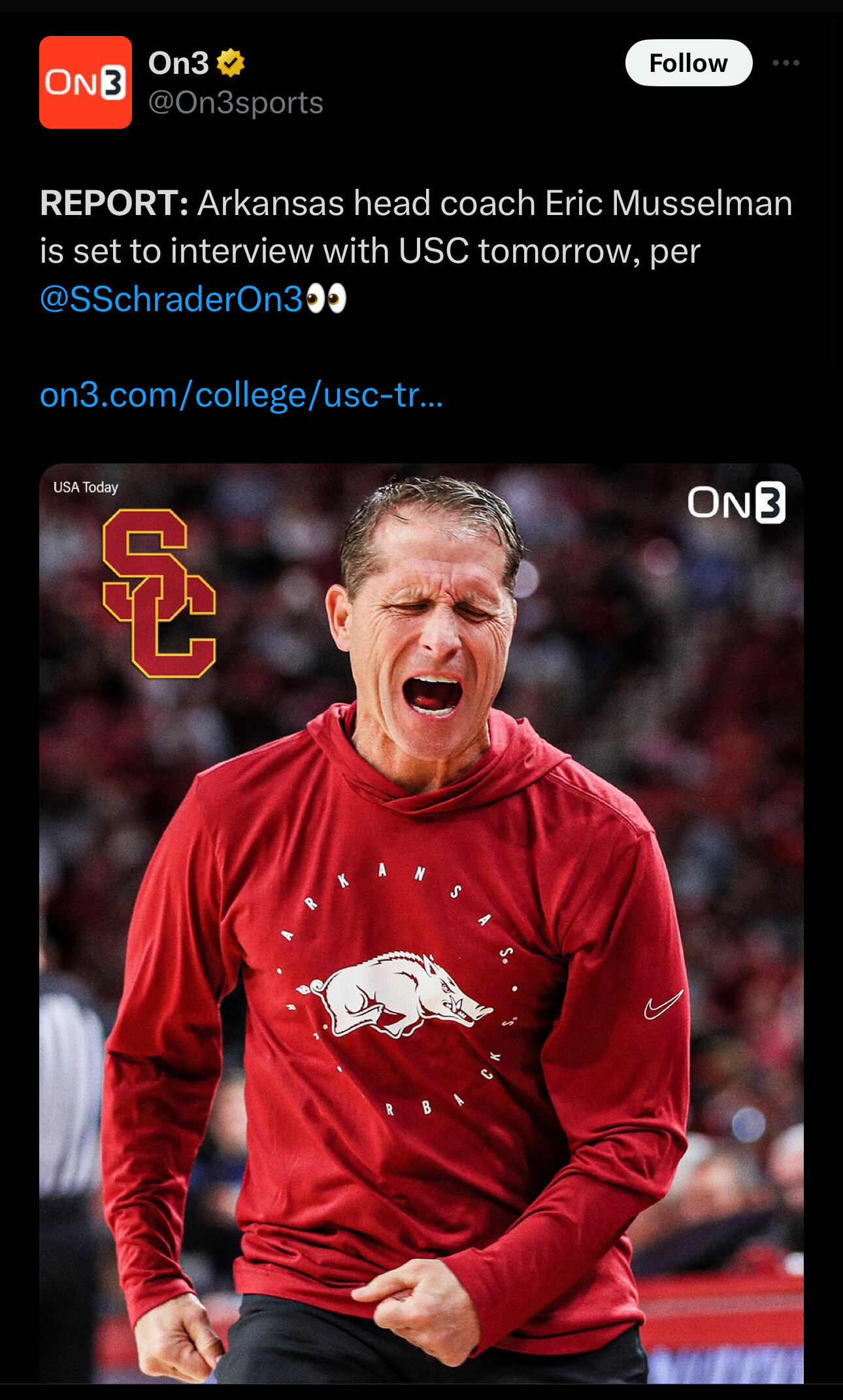This screenshot has height=1400, width=843.
Task: Open the post's three-dot overflow menu
Action: pos(785,63)
